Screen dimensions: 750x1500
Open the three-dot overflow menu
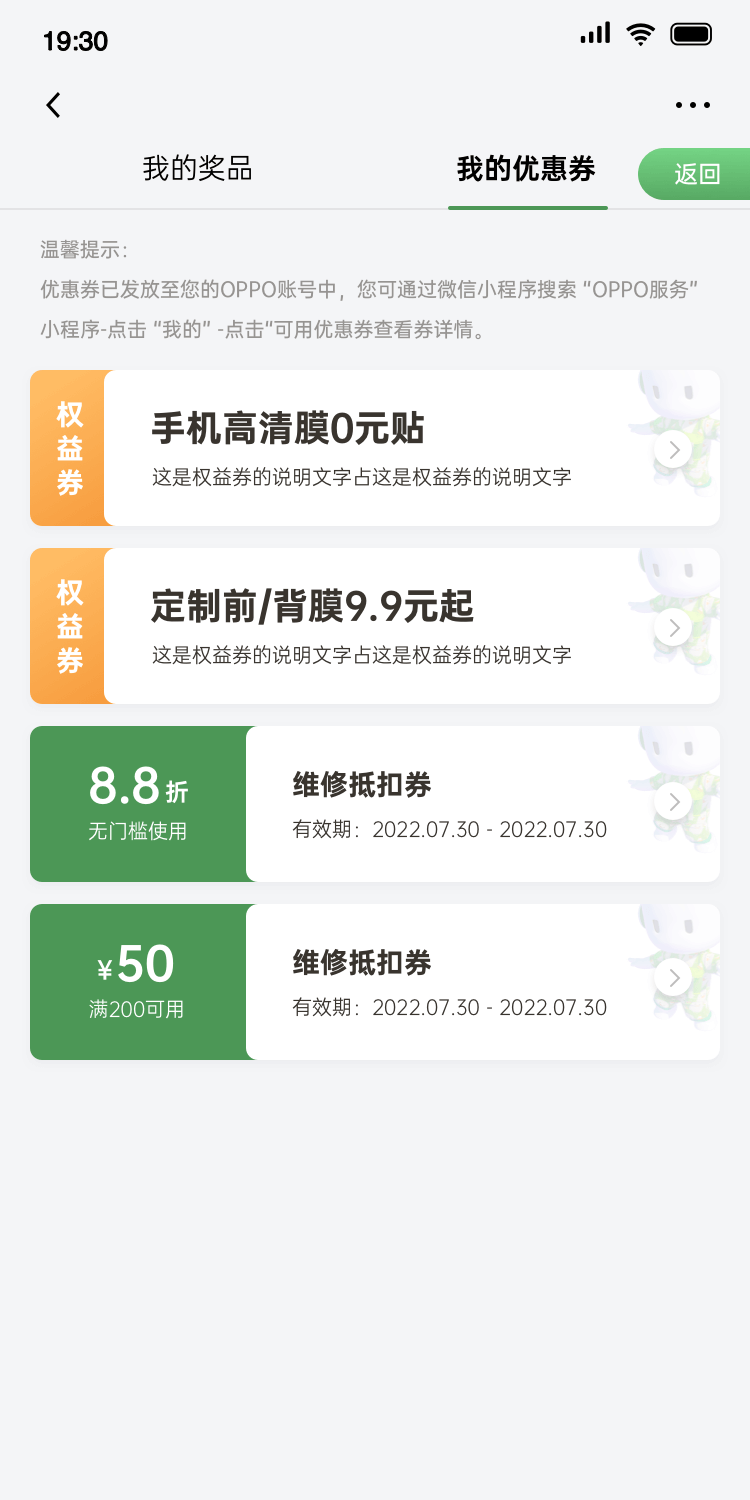[692, 105]
